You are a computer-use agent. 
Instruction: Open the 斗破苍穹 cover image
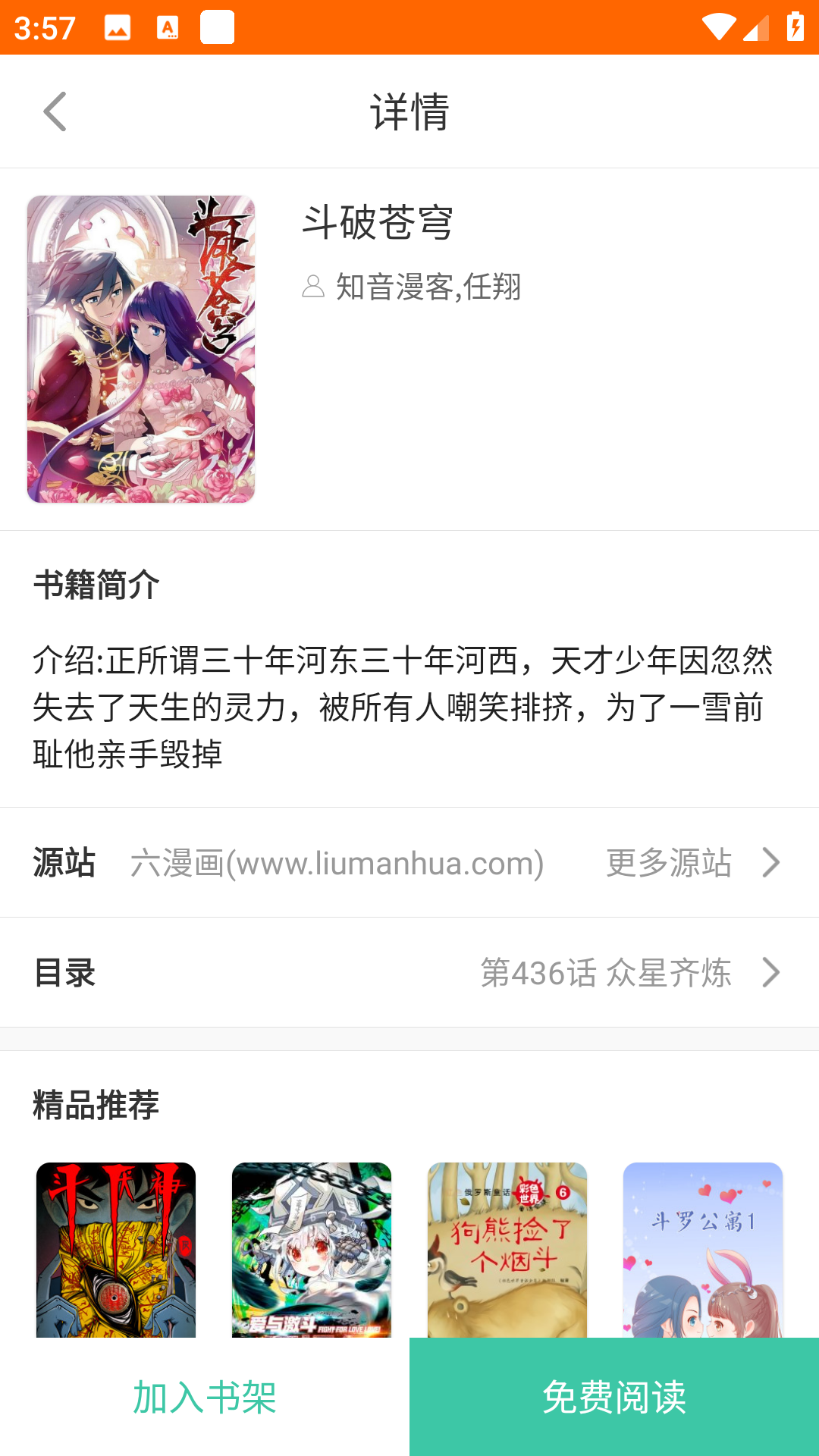[x=141, y=349]
